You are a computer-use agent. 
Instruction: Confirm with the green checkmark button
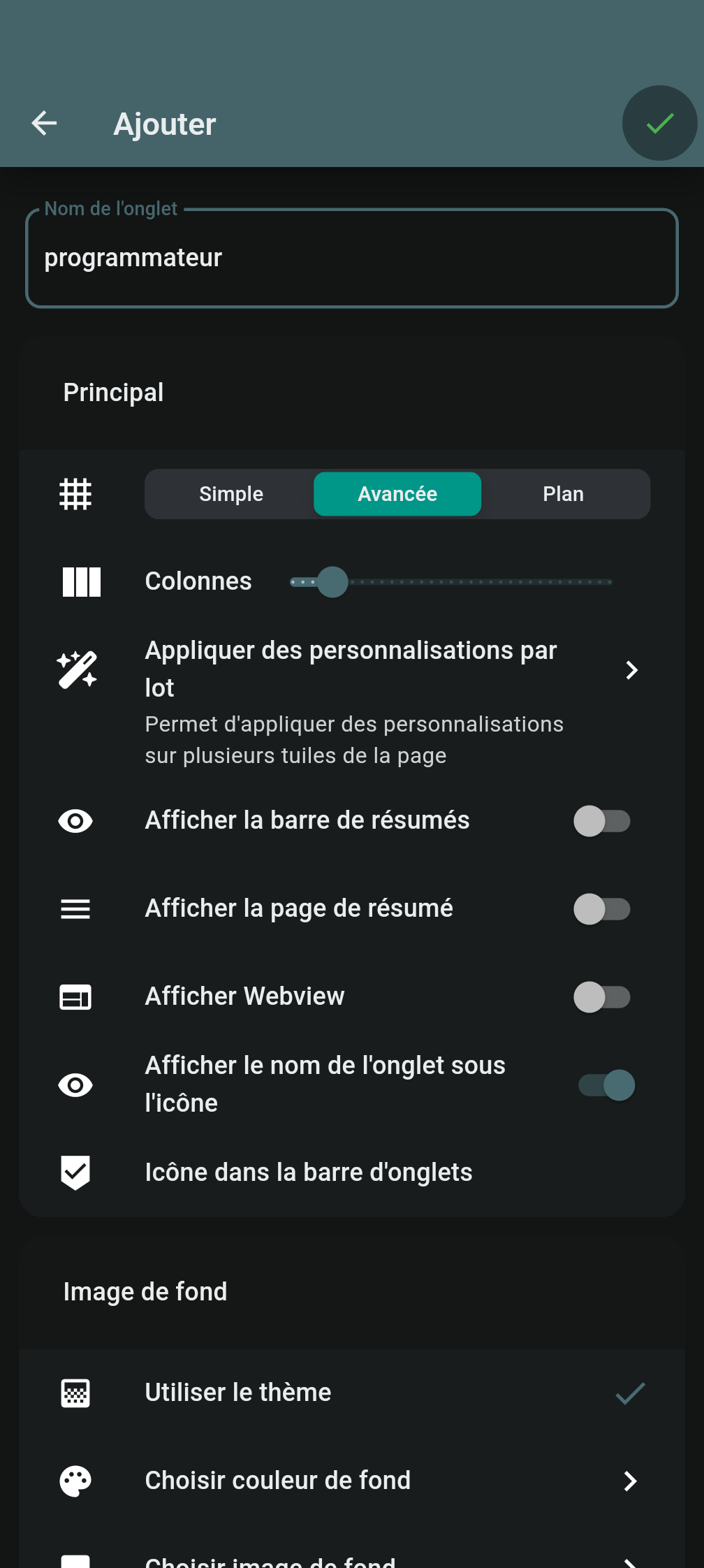pos(659,124)
